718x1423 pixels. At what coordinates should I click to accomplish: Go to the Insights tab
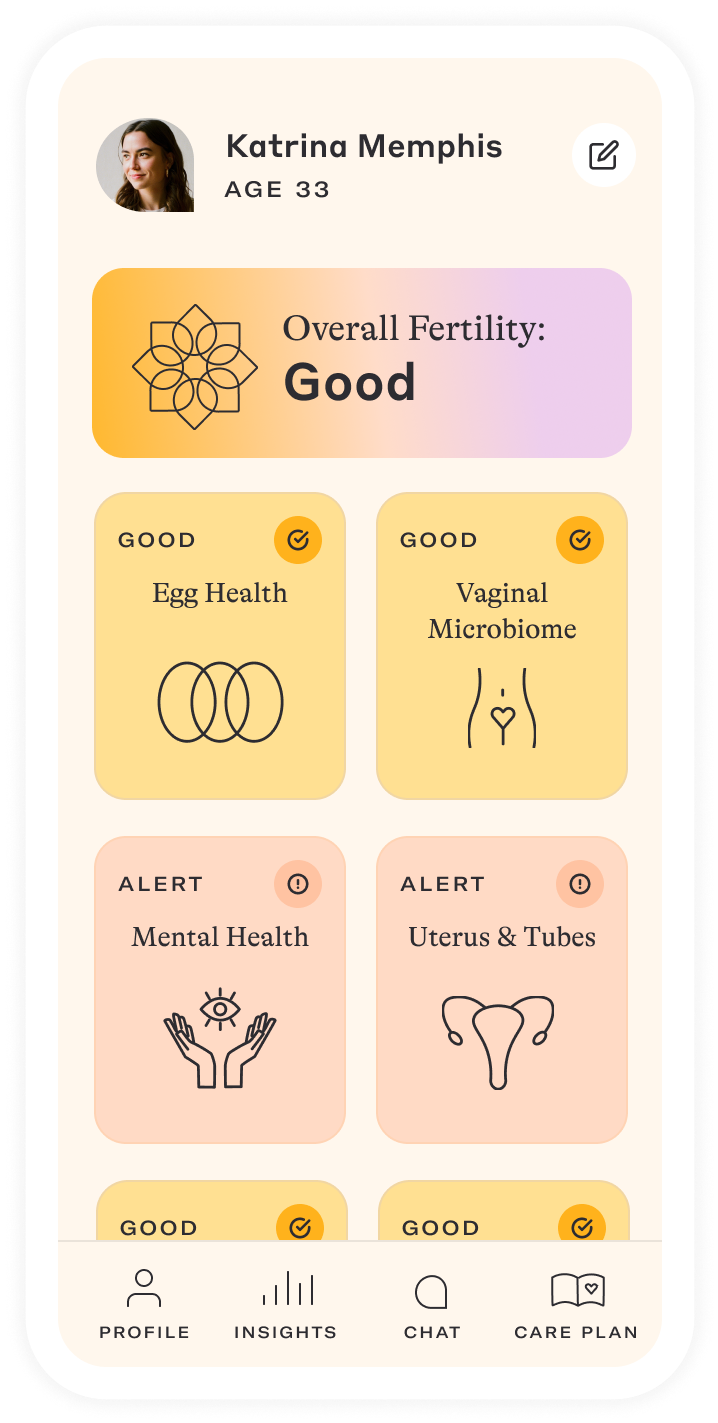click(286, 1303)
